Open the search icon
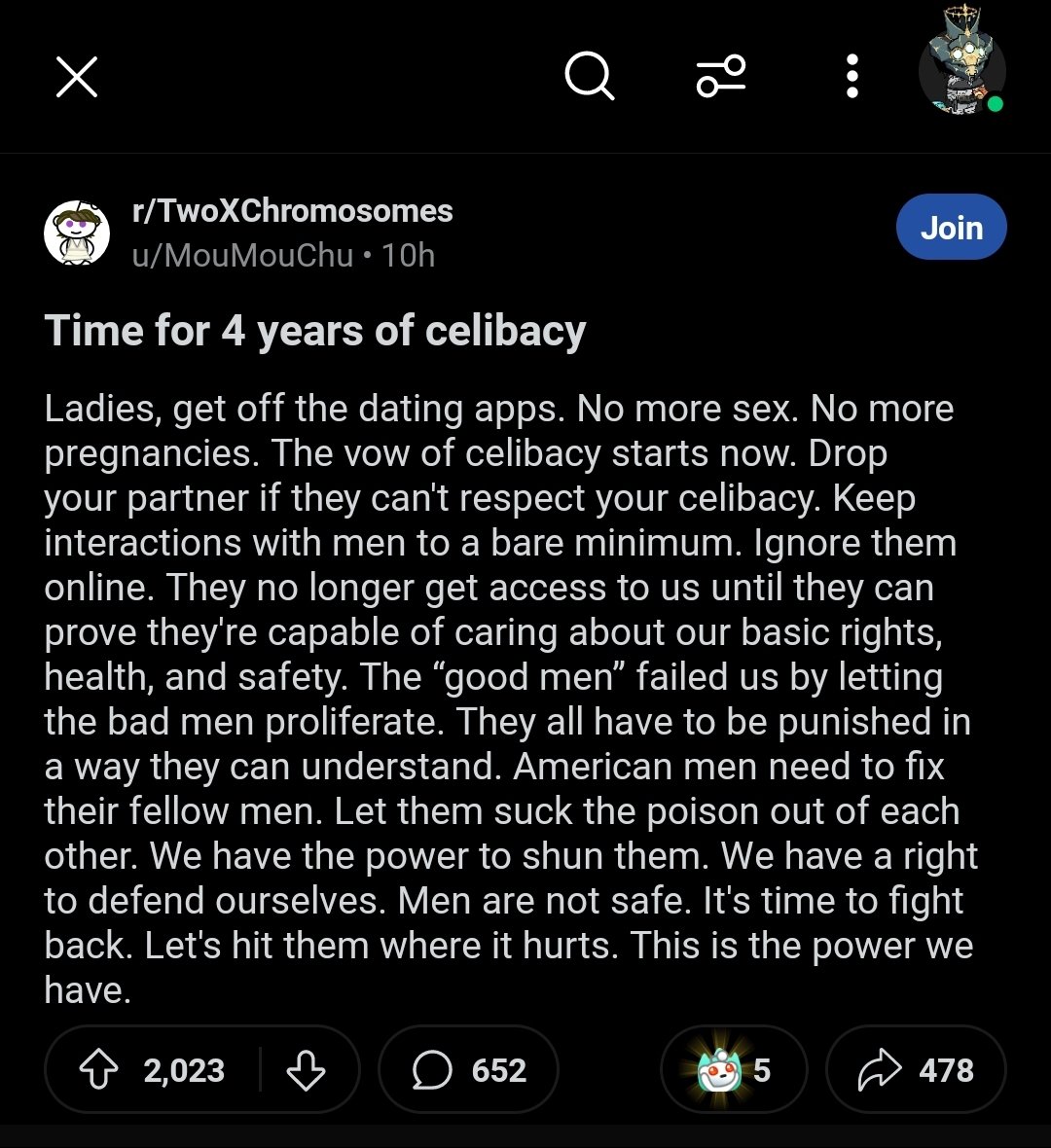 tap(589, 76)
